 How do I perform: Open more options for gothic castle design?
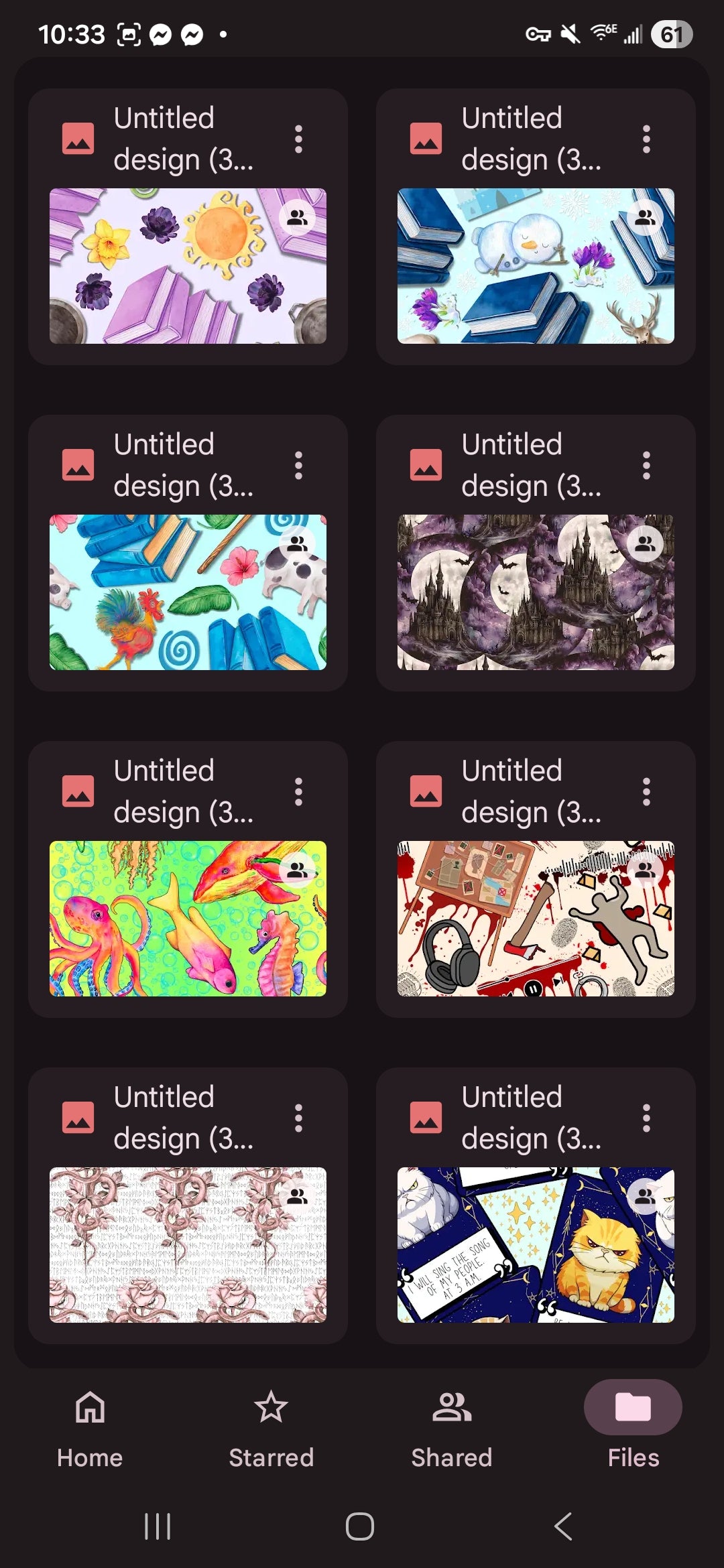pyautogui.click(x=646, y=466)
